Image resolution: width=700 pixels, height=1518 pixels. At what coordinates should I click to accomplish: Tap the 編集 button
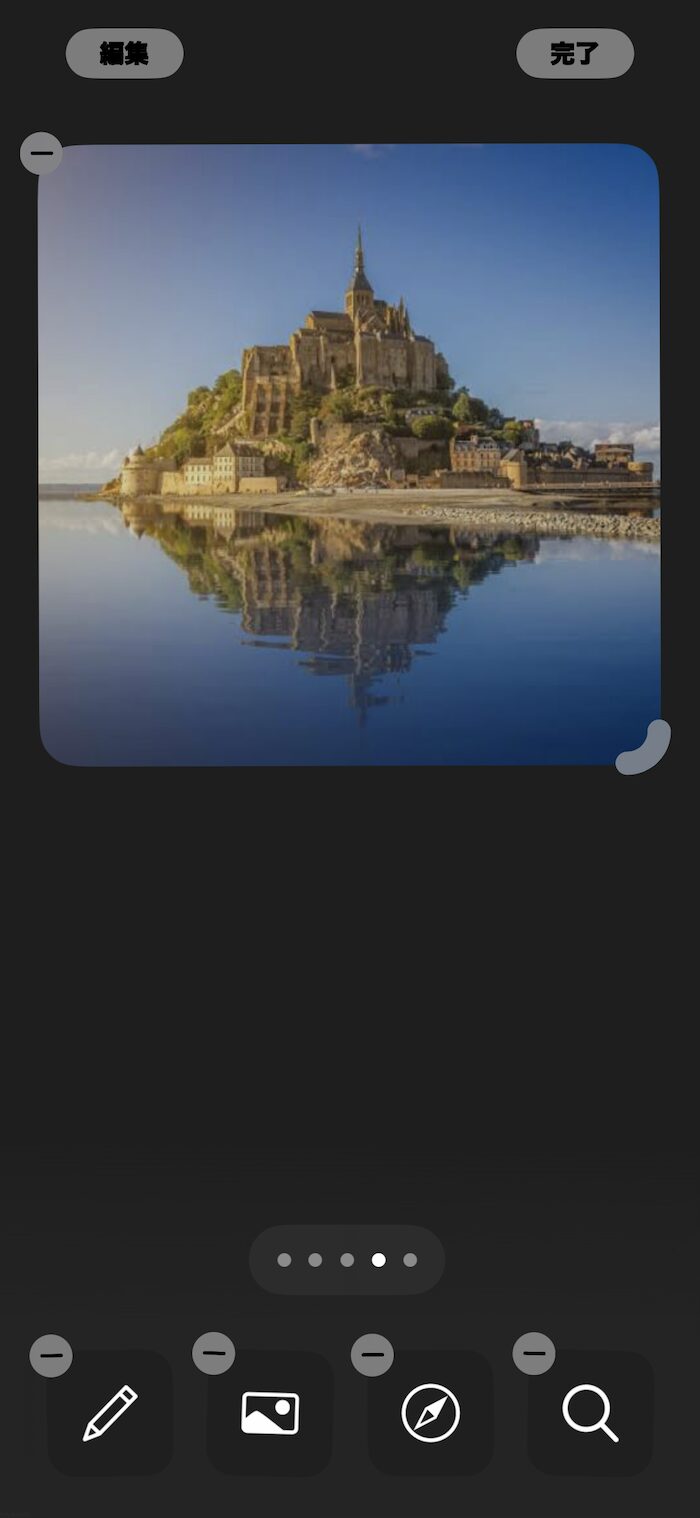(x=124, y=54)
